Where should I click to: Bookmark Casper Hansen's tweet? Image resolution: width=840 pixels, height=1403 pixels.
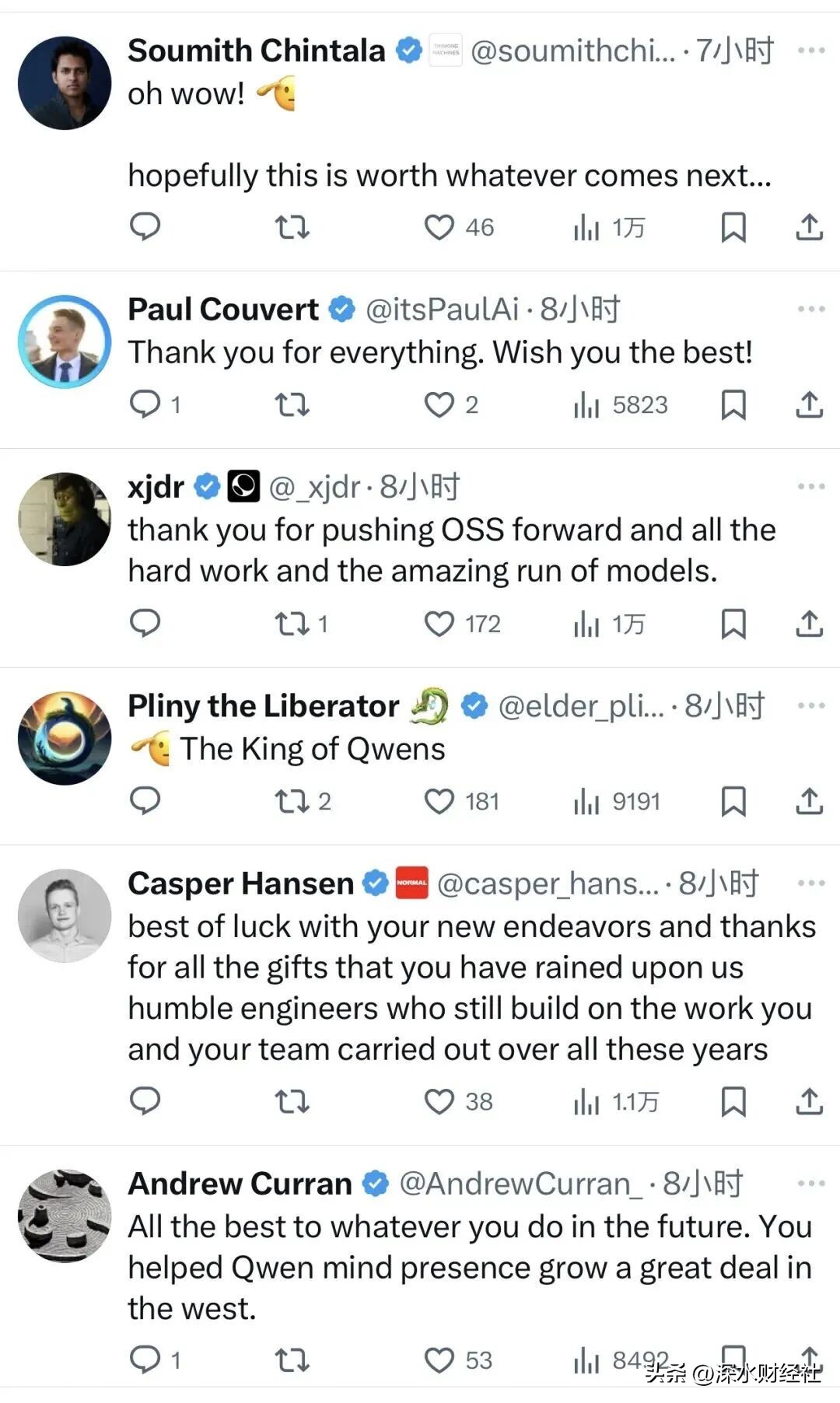(733, 1101)
